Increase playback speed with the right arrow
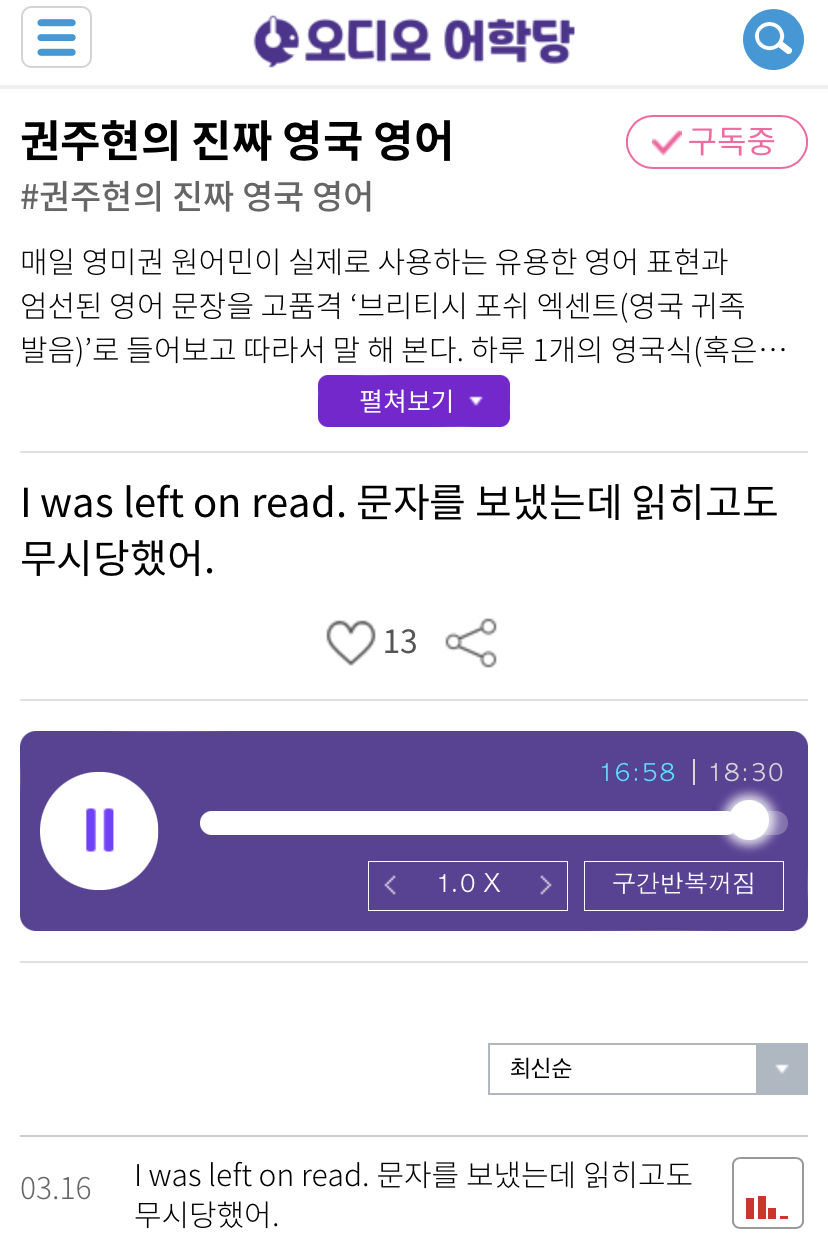 point(546,885)
